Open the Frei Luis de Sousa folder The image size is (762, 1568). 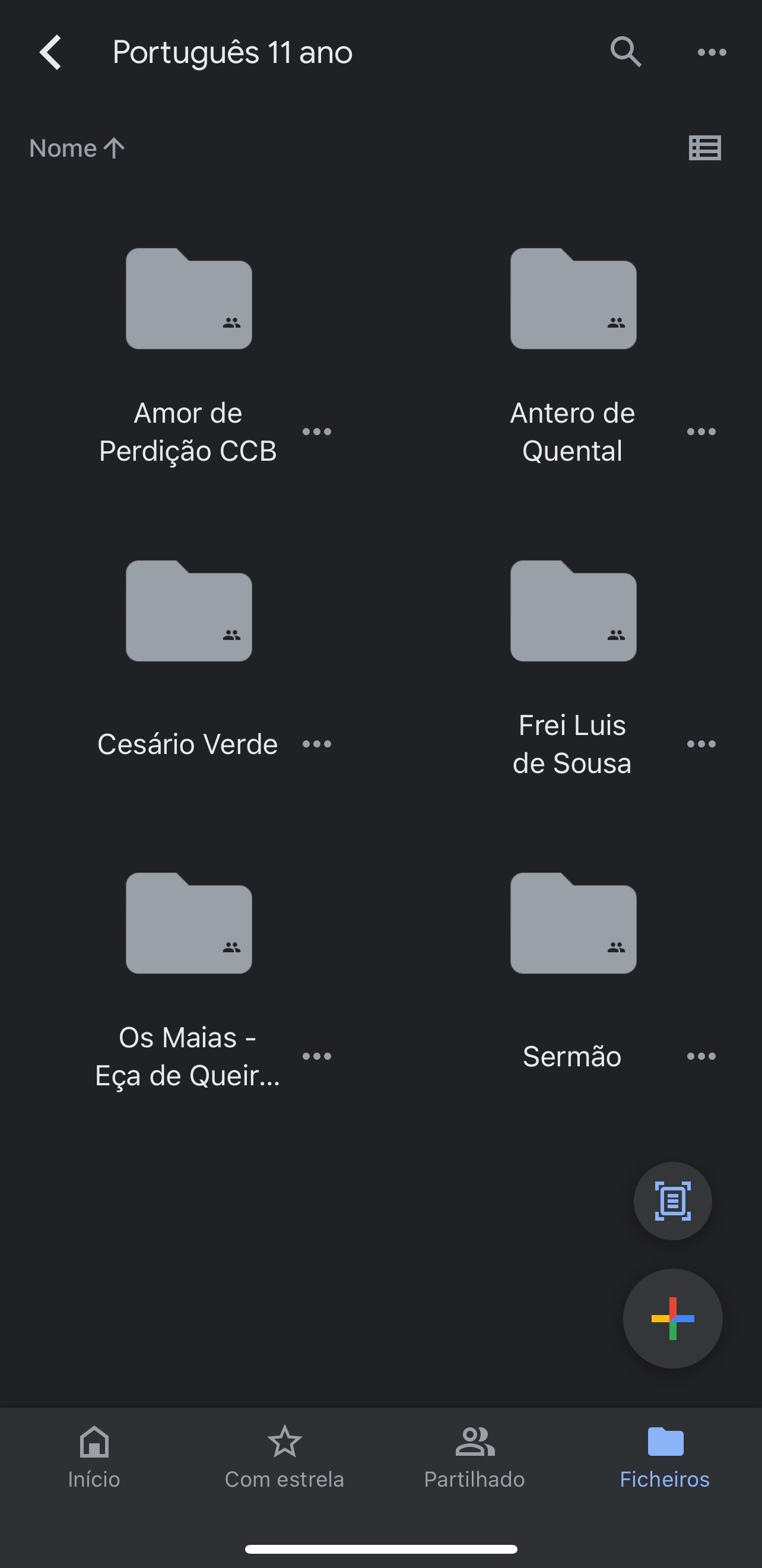(x=573, y=611)
